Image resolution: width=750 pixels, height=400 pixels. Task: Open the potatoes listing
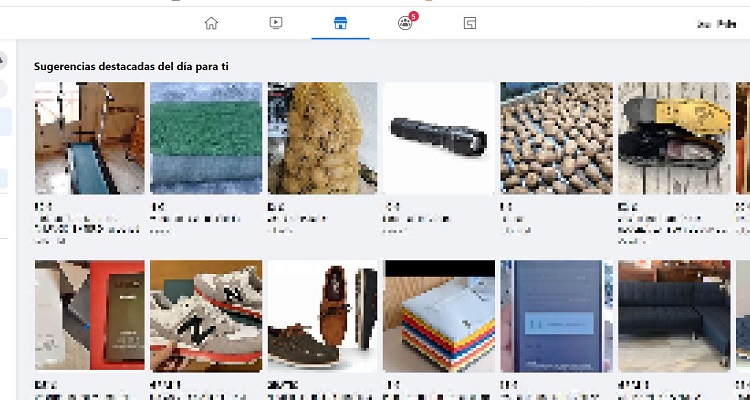tap(555, 138)
